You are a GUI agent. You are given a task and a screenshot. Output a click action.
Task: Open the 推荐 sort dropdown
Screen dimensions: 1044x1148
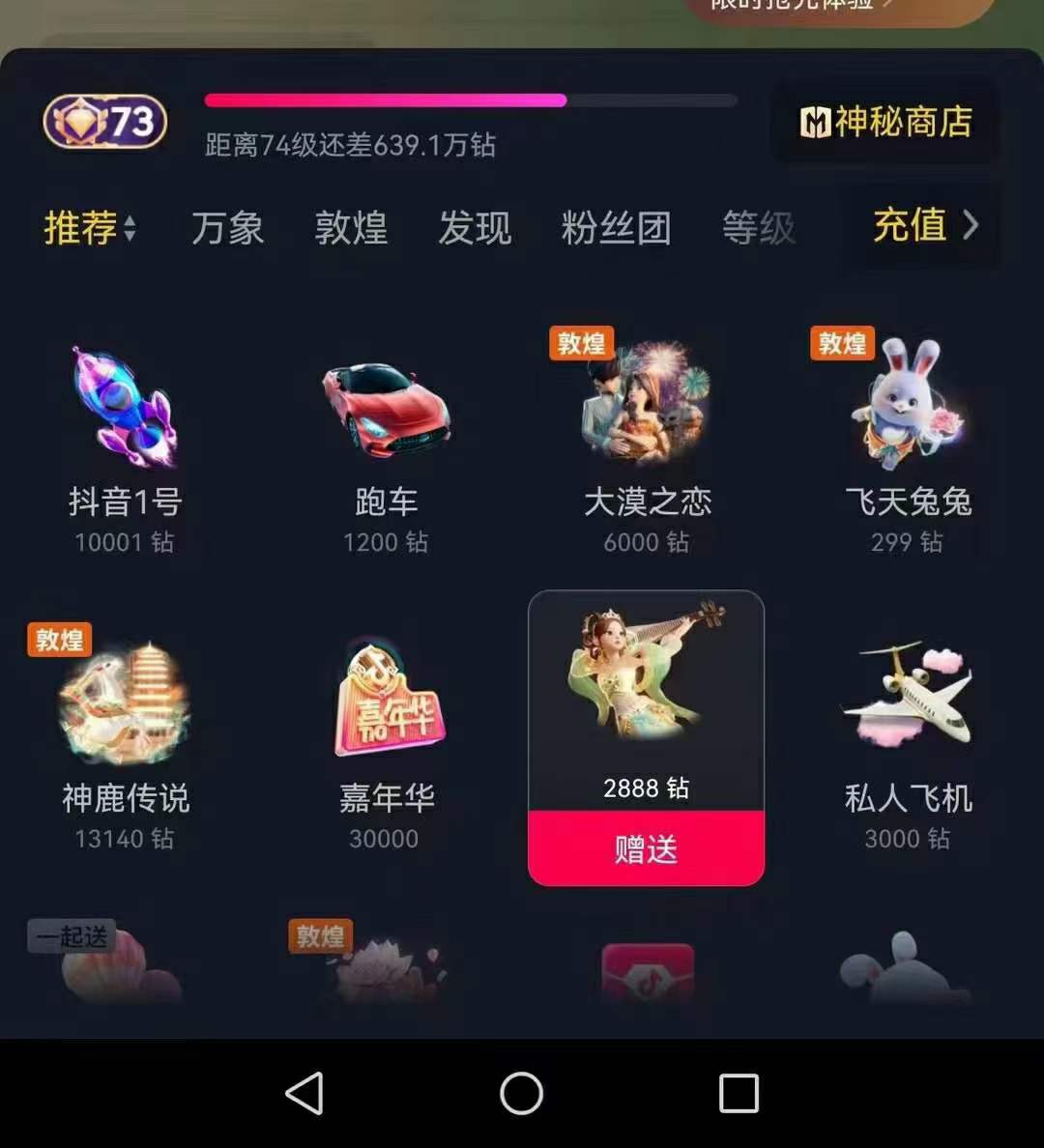point(90,228)
